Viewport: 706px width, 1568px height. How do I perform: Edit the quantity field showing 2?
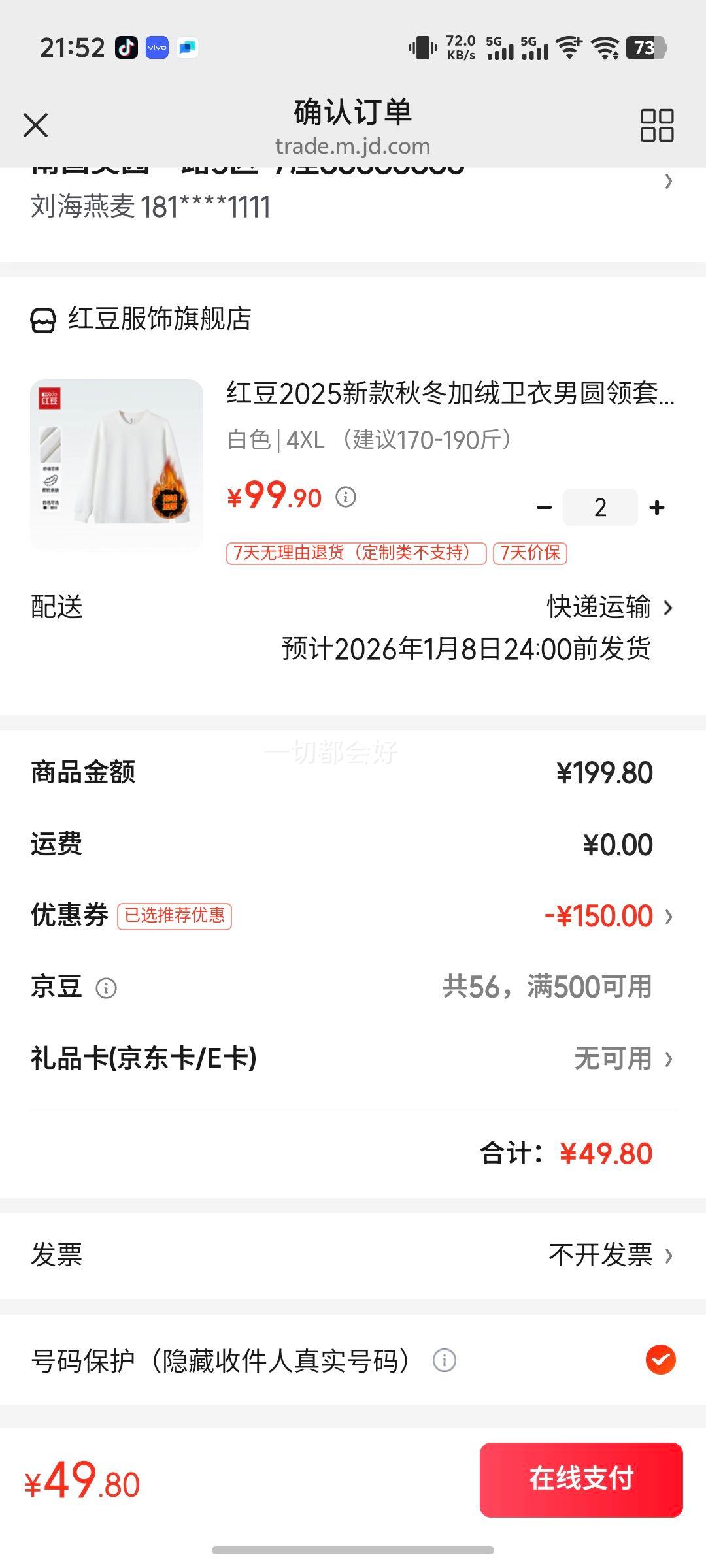[x=600, y=508]
